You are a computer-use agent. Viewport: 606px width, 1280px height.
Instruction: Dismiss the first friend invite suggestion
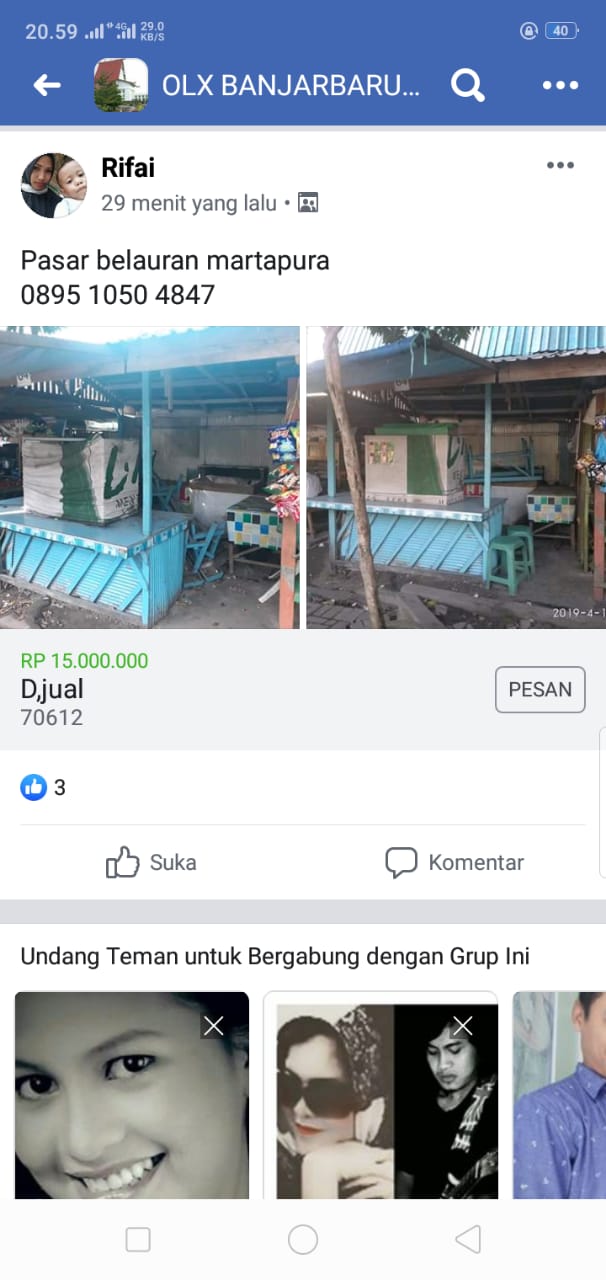(213, 1025)
